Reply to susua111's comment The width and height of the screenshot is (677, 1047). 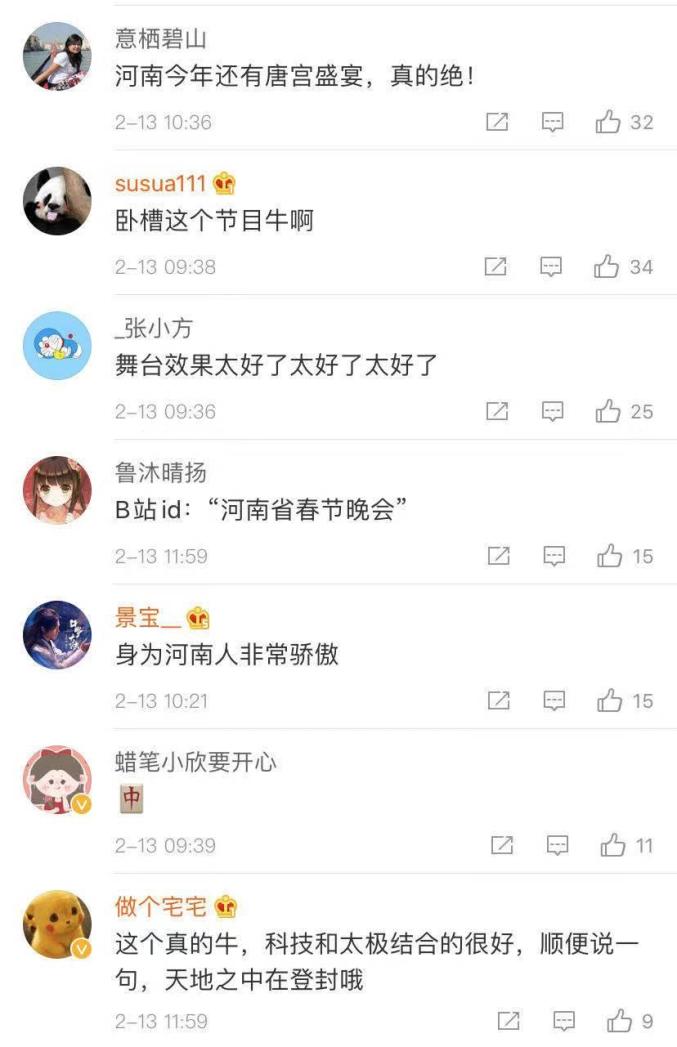pos(552,267)
